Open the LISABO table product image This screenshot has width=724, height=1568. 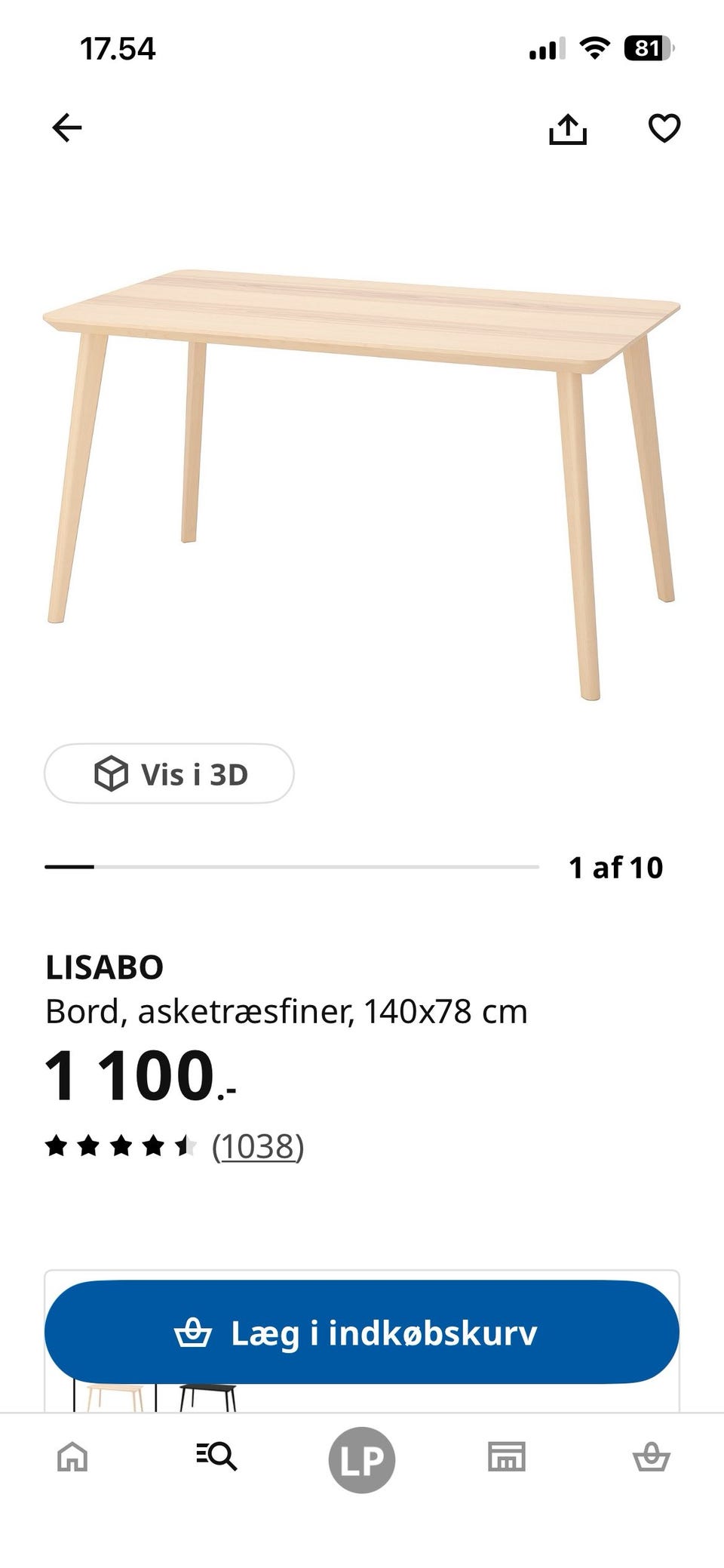tap(362, 484)
